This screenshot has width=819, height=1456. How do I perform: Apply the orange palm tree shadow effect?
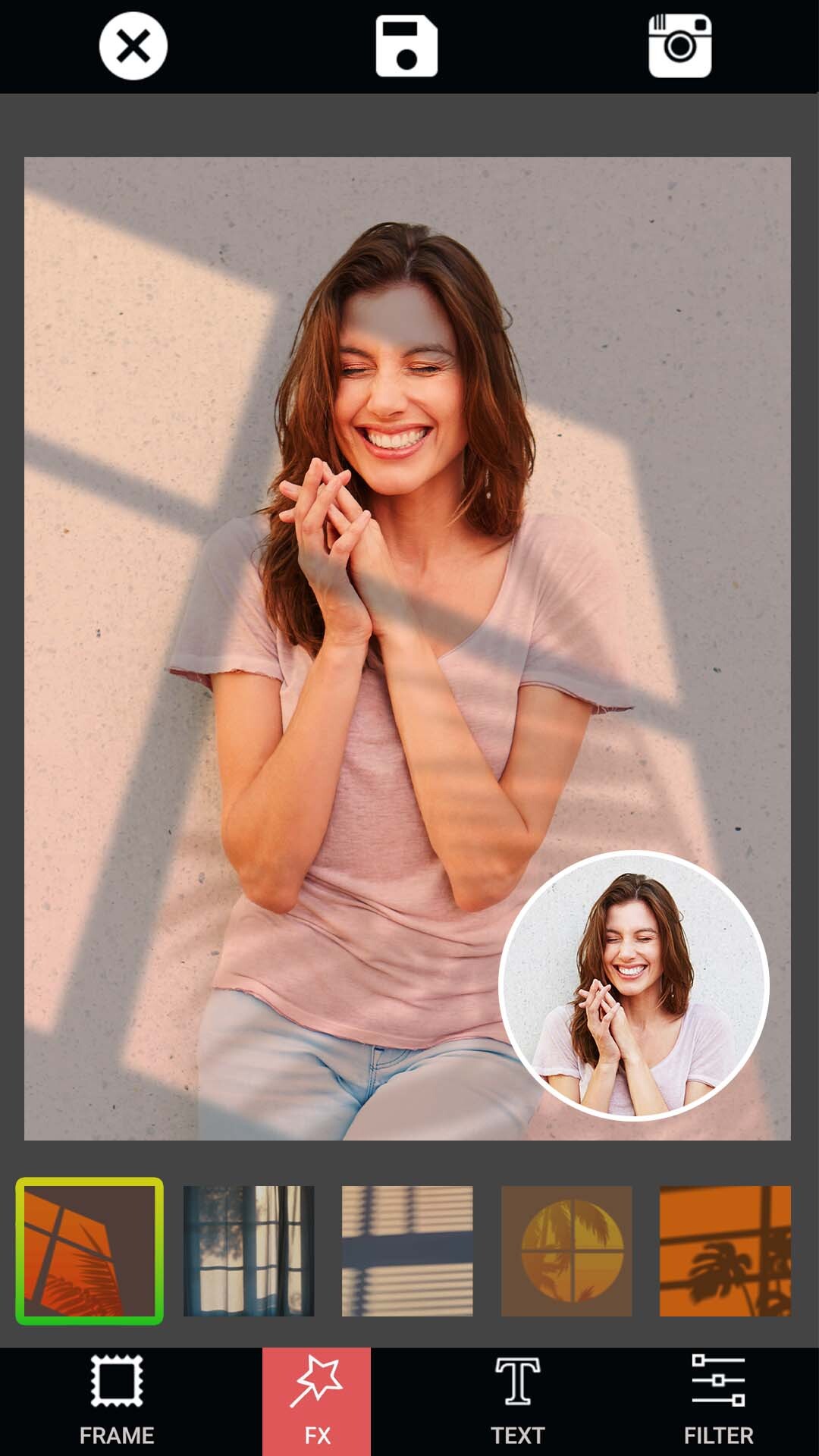coord(725,1250)
